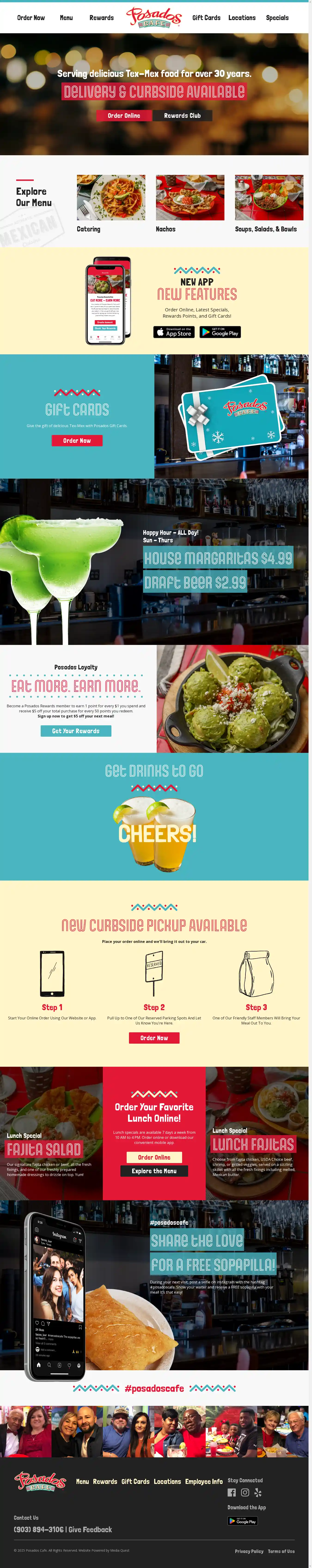312x1568 pixels.
Task: Get the app on Google Play badge under New Features
Action: (220, 332)
